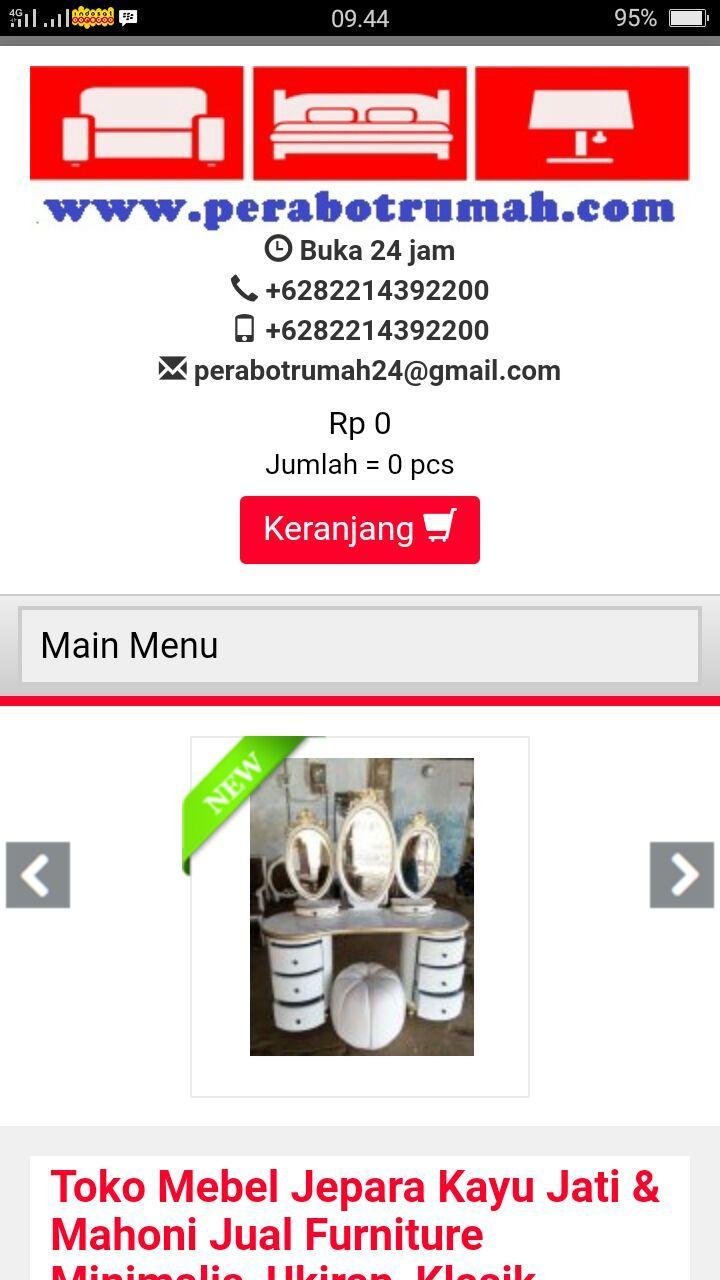Click the envelope icon beside the email address
The image size is (720, 1280).
[172, 369]
